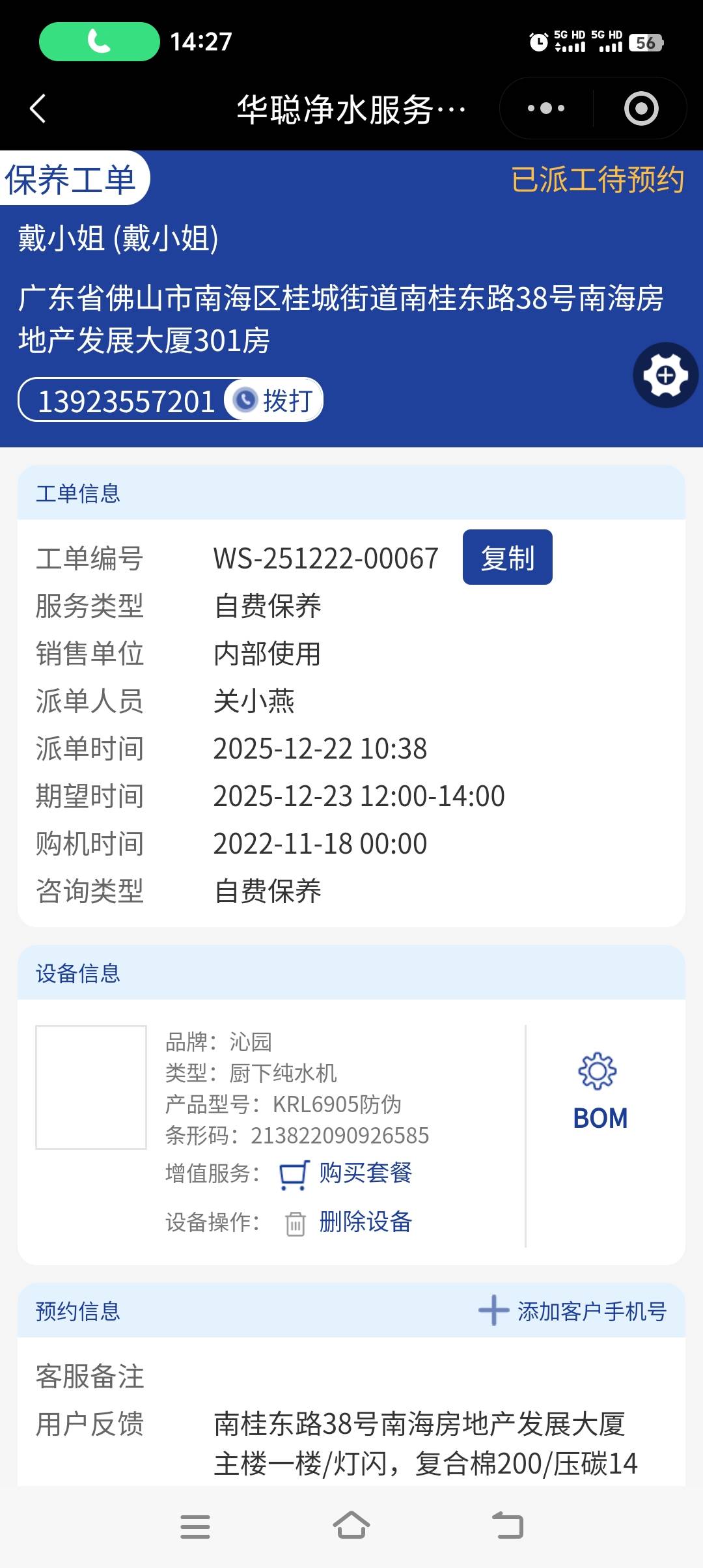Copy the work order number with 复制
The image size is (703, 1568).
[x=507, y=557]
